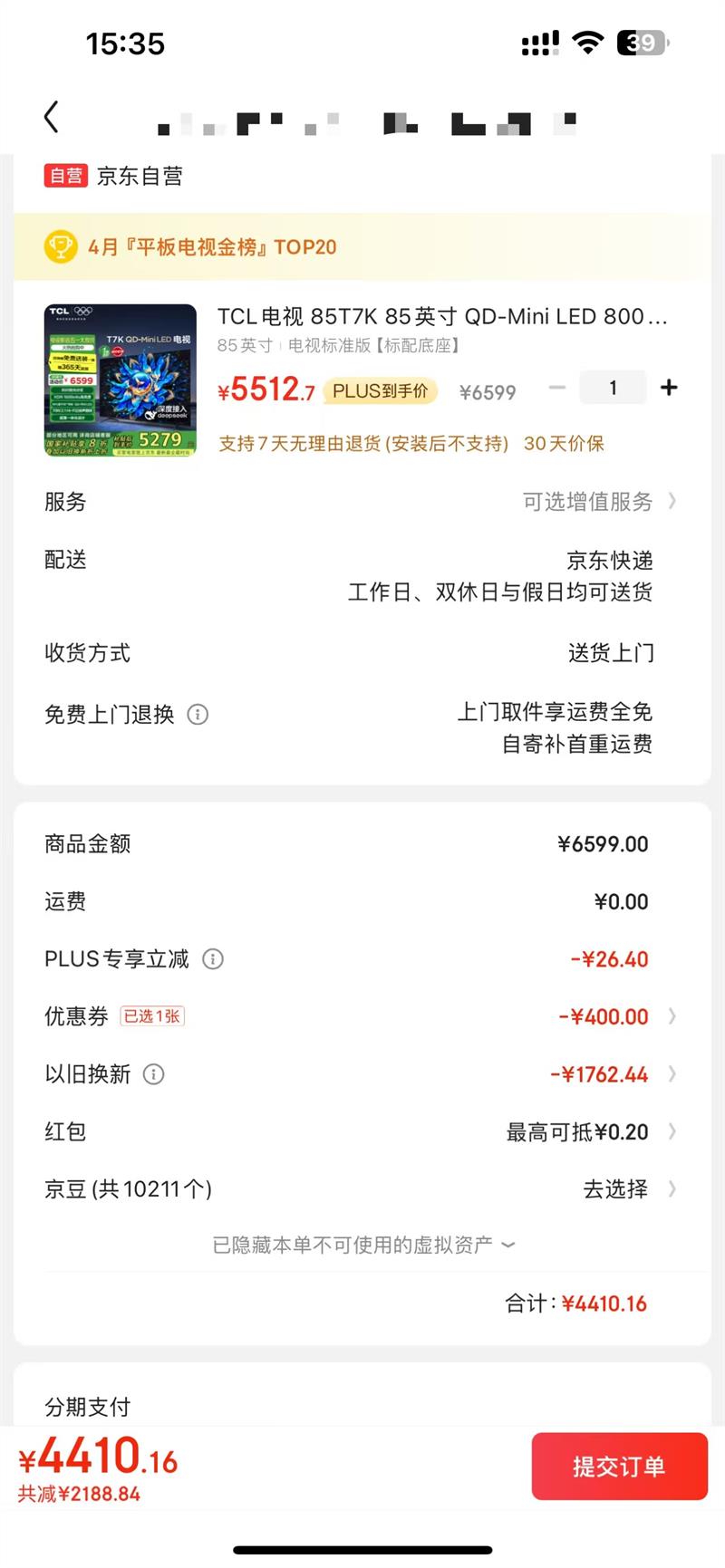Submit the order with 提交订单
The width and height of the screenshot is (725, 1568).
pos(619,1466)
